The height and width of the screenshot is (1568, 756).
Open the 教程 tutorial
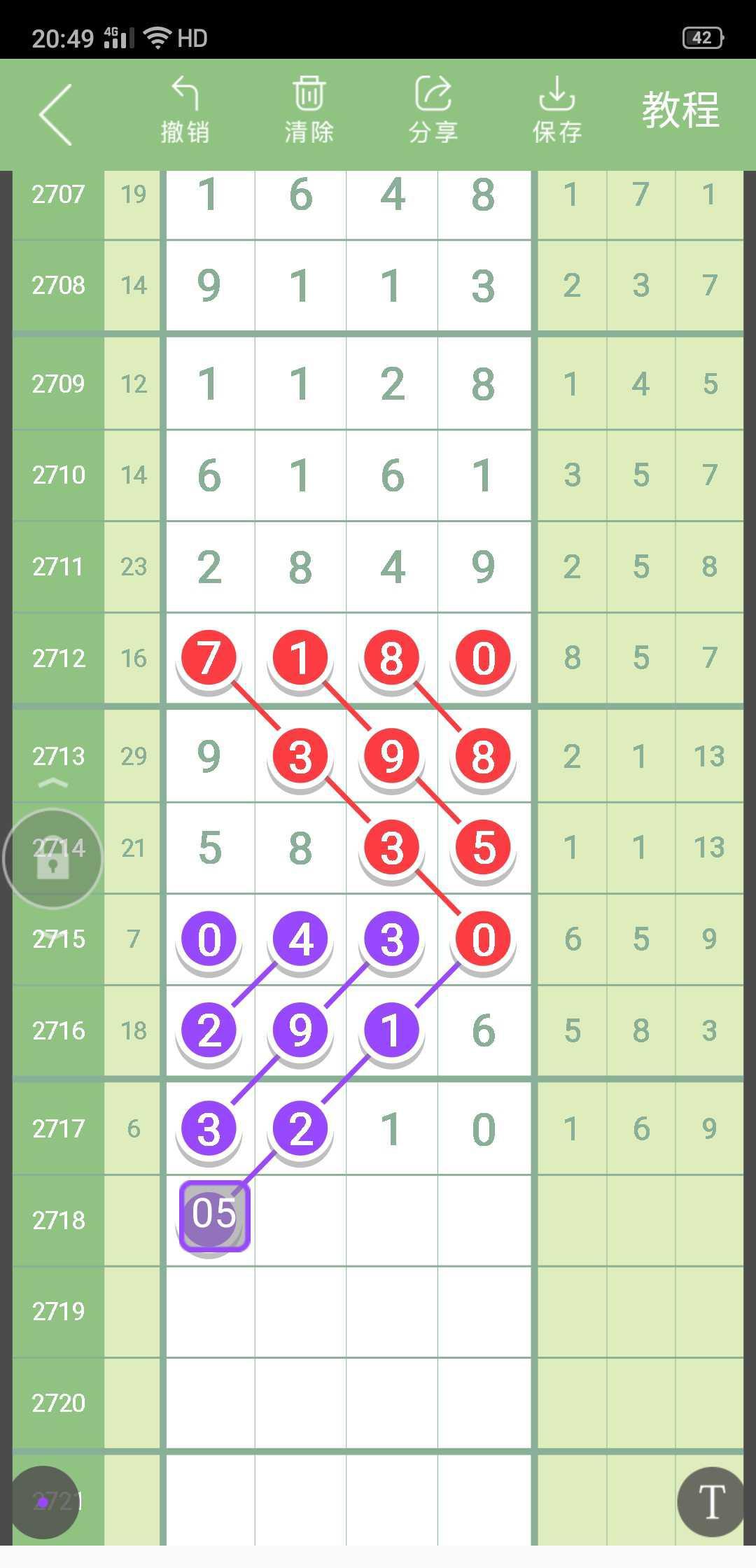(x=681, y=111)
